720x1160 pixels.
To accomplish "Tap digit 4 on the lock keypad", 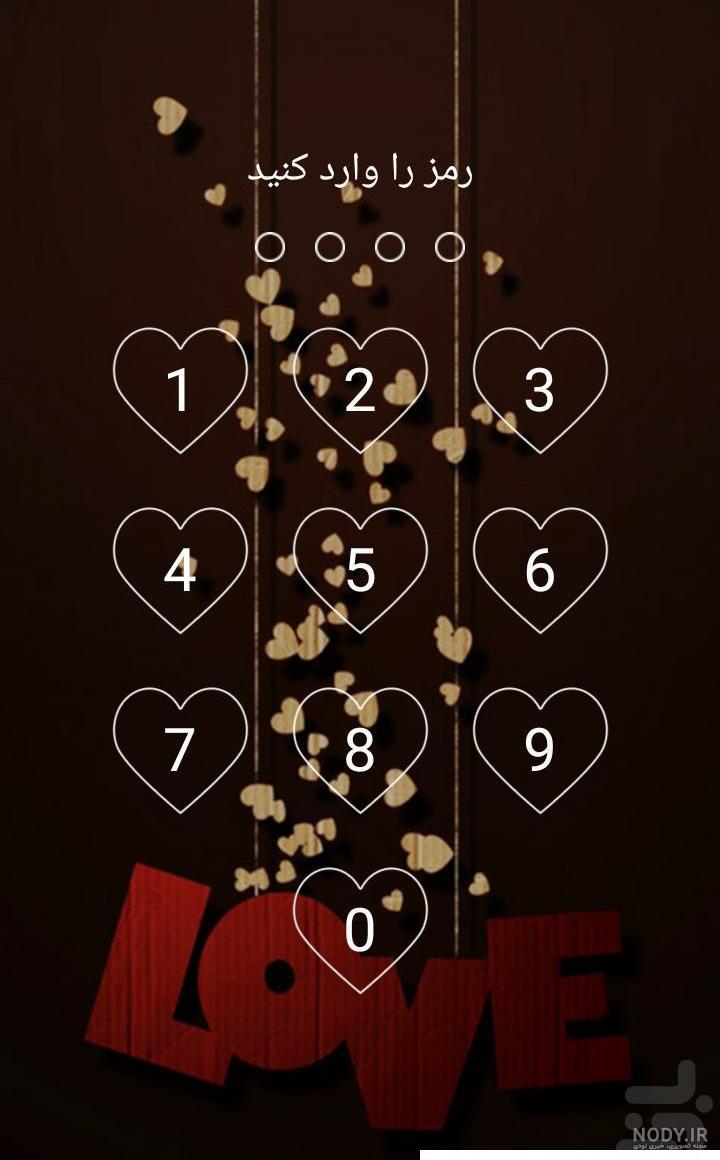I will pyautogui.click(x=180, y=570).
